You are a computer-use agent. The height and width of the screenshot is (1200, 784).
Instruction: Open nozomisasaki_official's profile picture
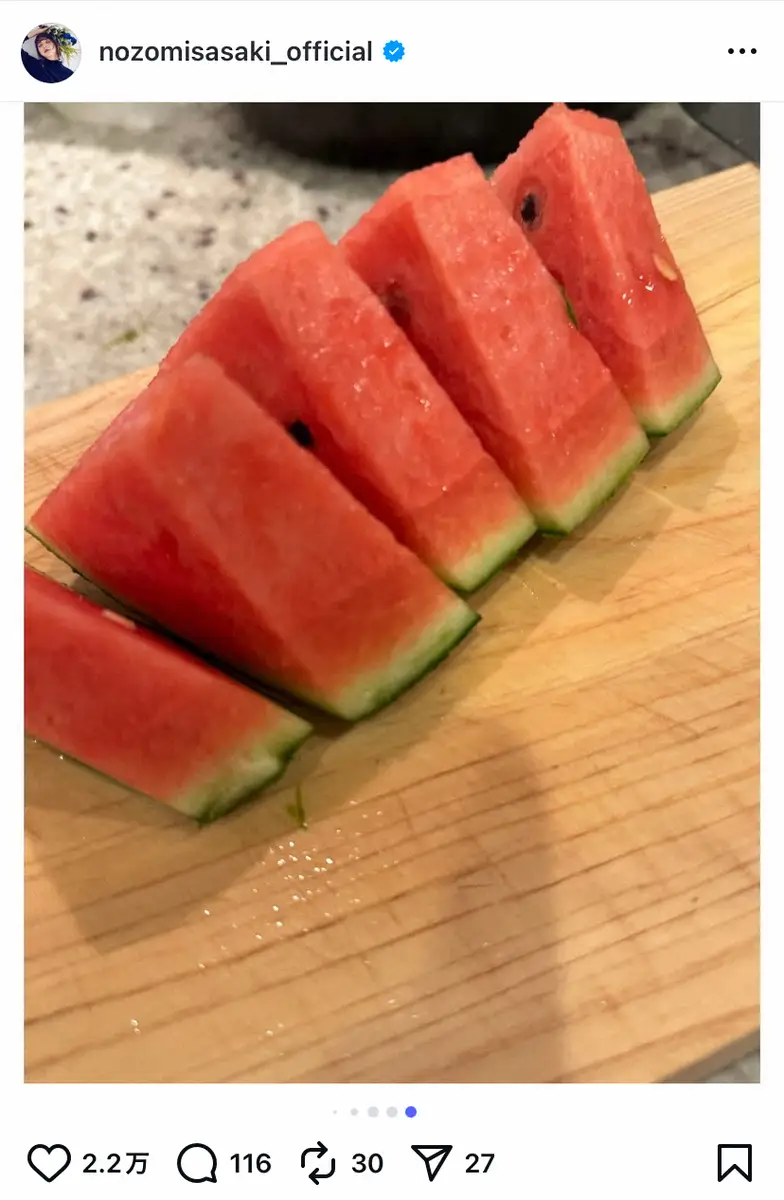tap(50, 53)
